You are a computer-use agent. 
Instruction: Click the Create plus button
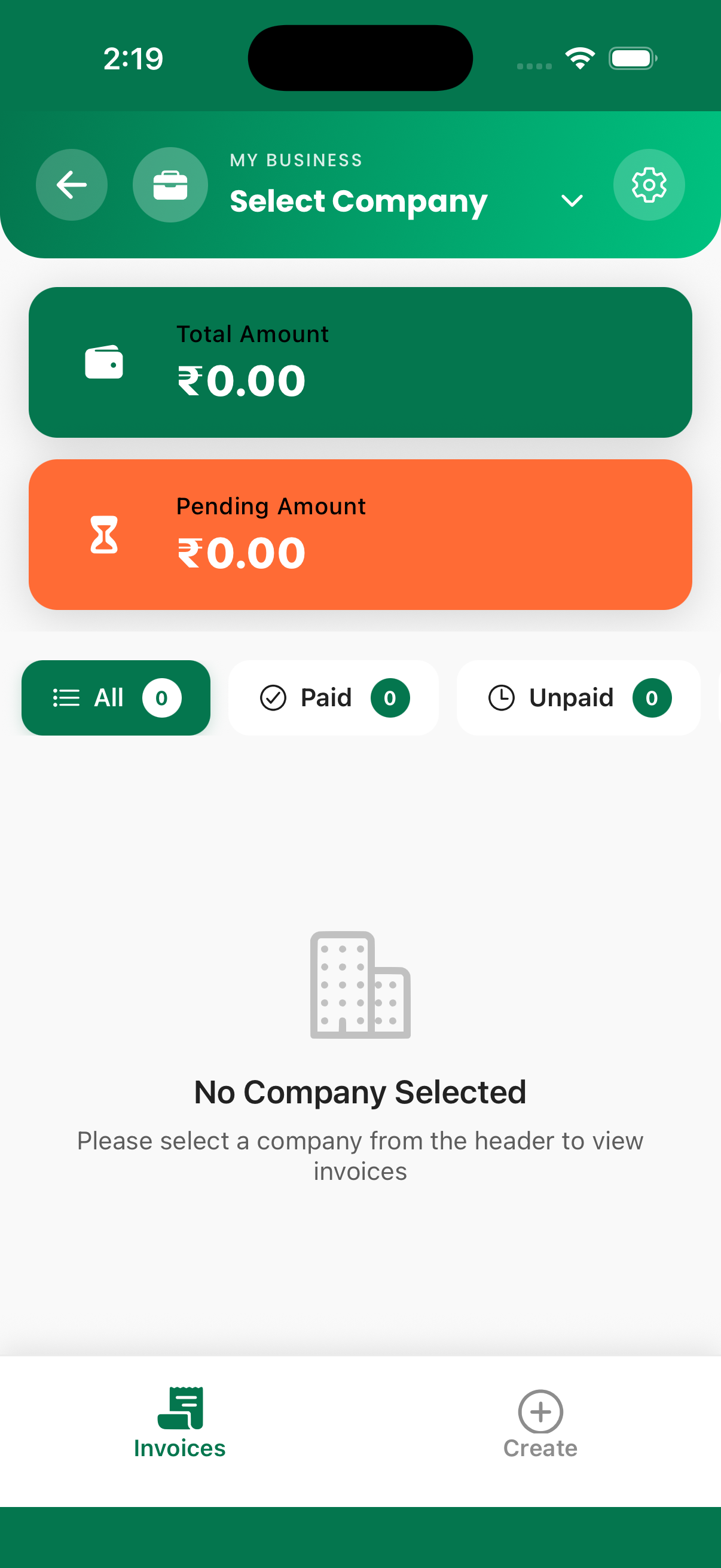coord(539,1412)
